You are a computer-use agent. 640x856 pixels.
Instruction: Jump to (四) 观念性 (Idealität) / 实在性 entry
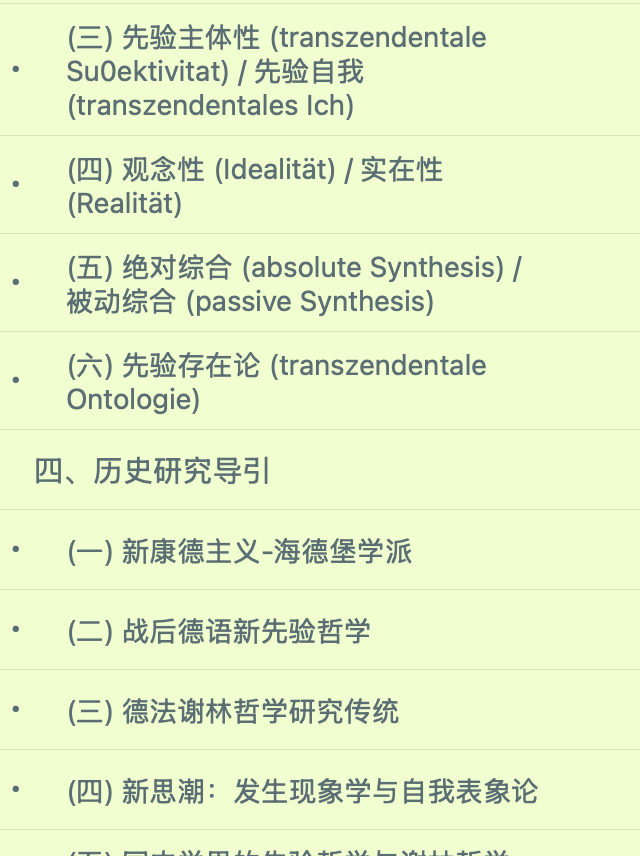(x=254, y=186)
